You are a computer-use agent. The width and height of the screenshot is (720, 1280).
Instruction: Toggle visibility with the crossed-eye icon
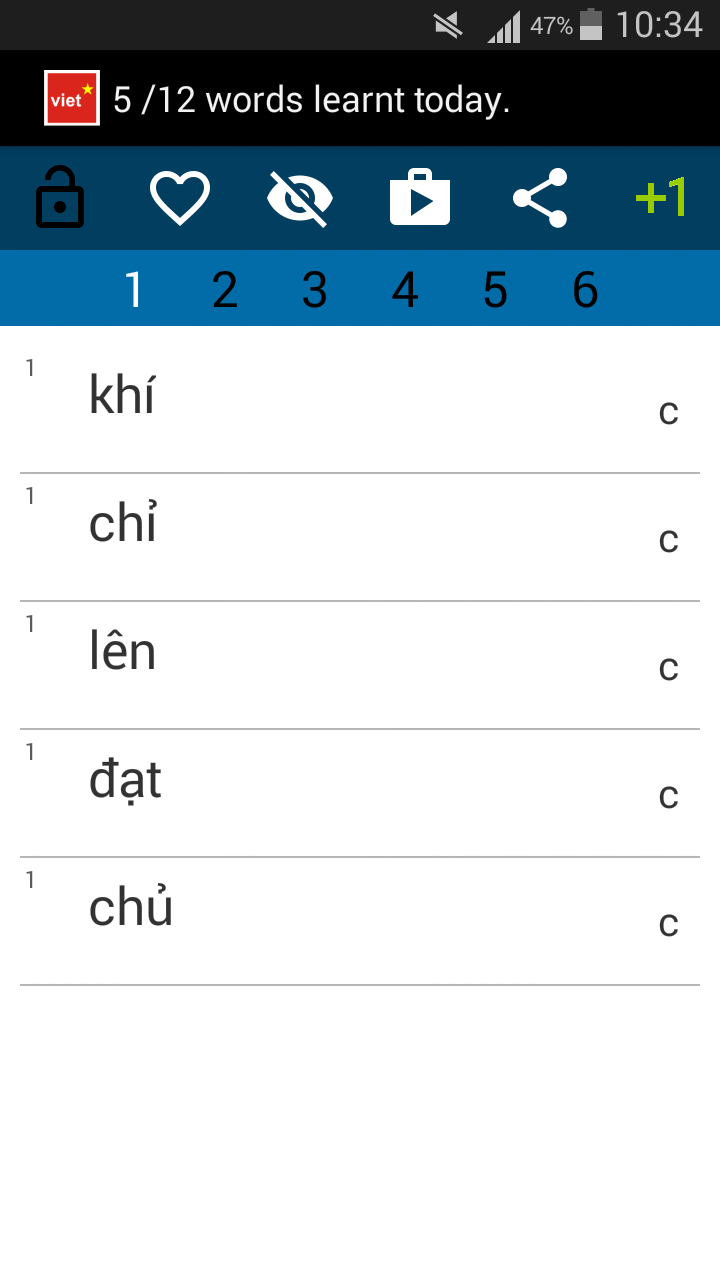click(x=299, y=198)
